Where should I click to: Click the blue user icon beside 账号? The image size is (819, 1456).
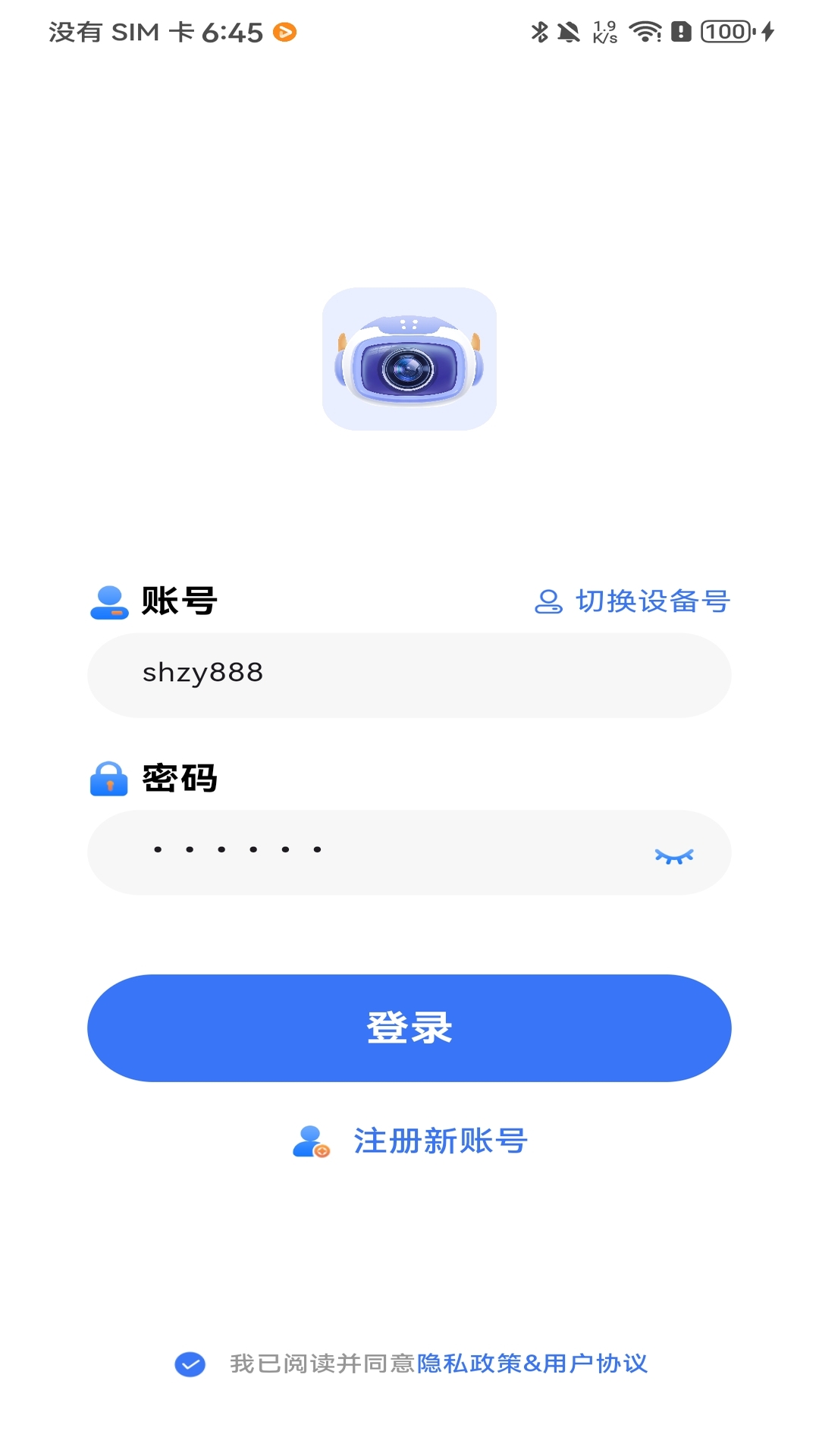click(x=108, y=601)
